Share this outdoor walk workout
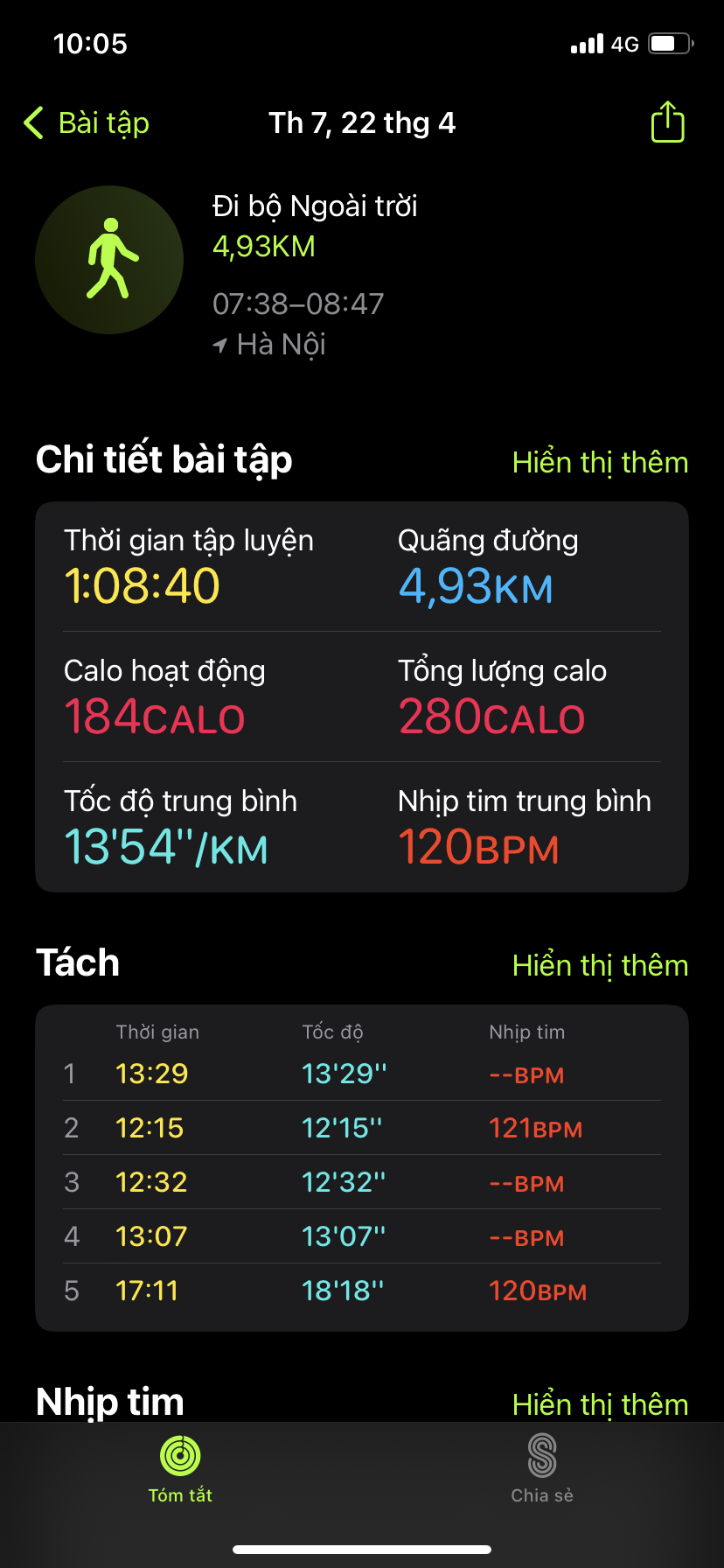The height and width of the screenshot is (1568, 724). tap(667, 122)
